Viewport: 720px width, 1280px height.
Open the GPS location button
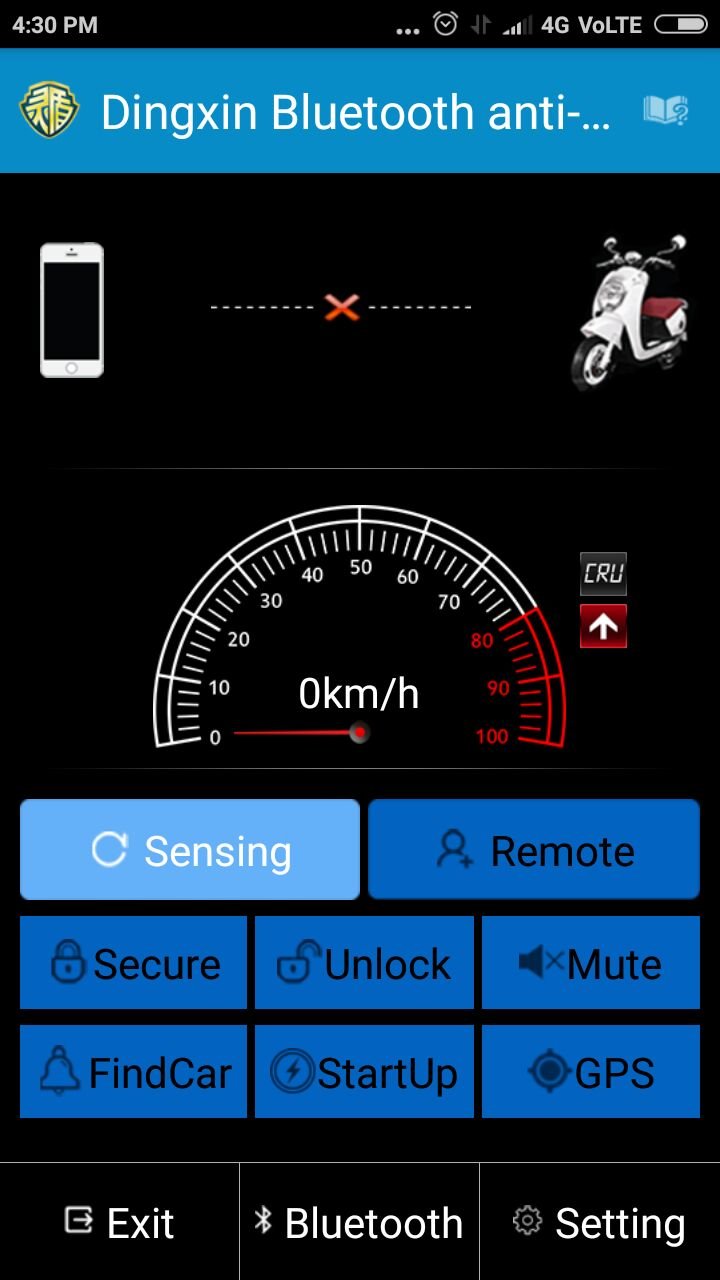pos(591,1072)
